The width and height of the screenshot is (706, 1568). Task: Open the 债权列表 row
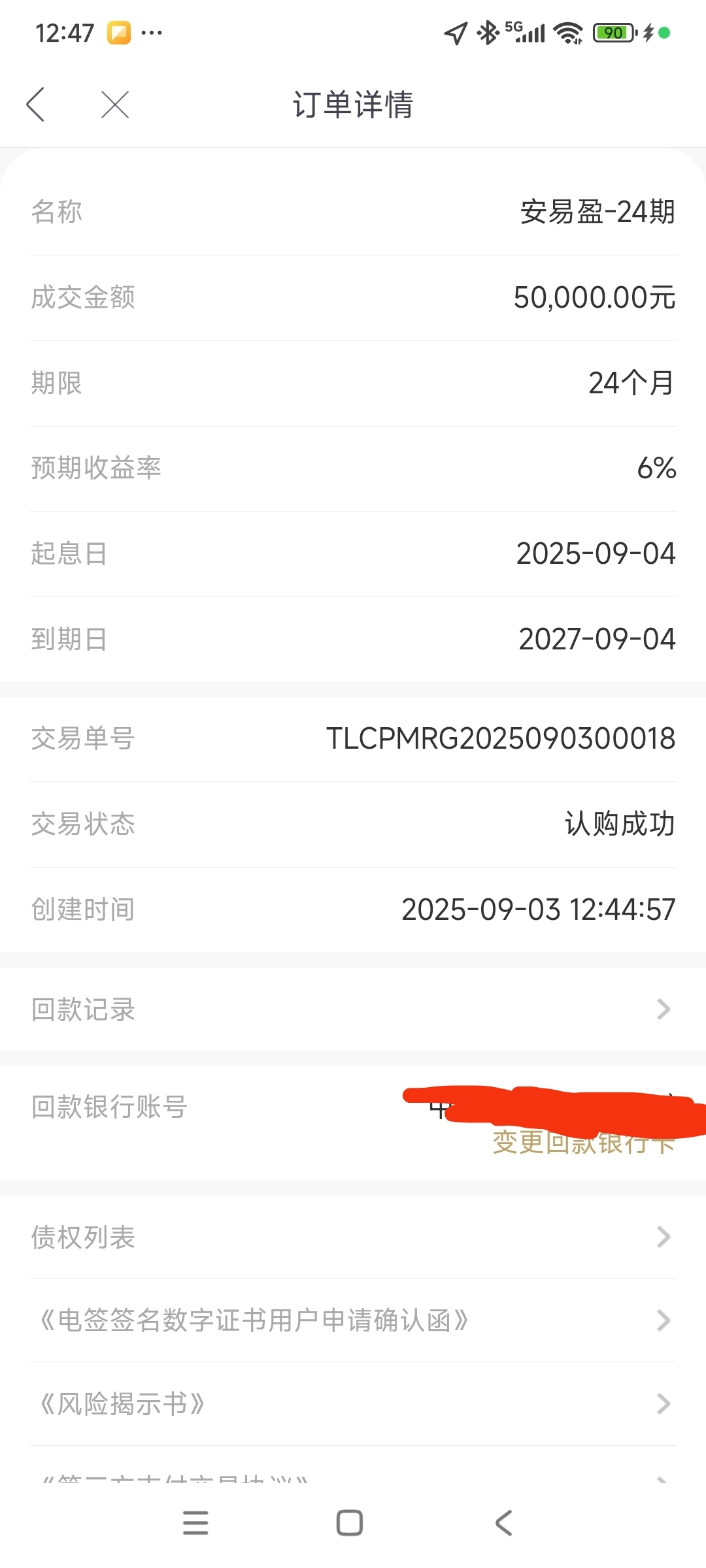(x=353, y=1237)
